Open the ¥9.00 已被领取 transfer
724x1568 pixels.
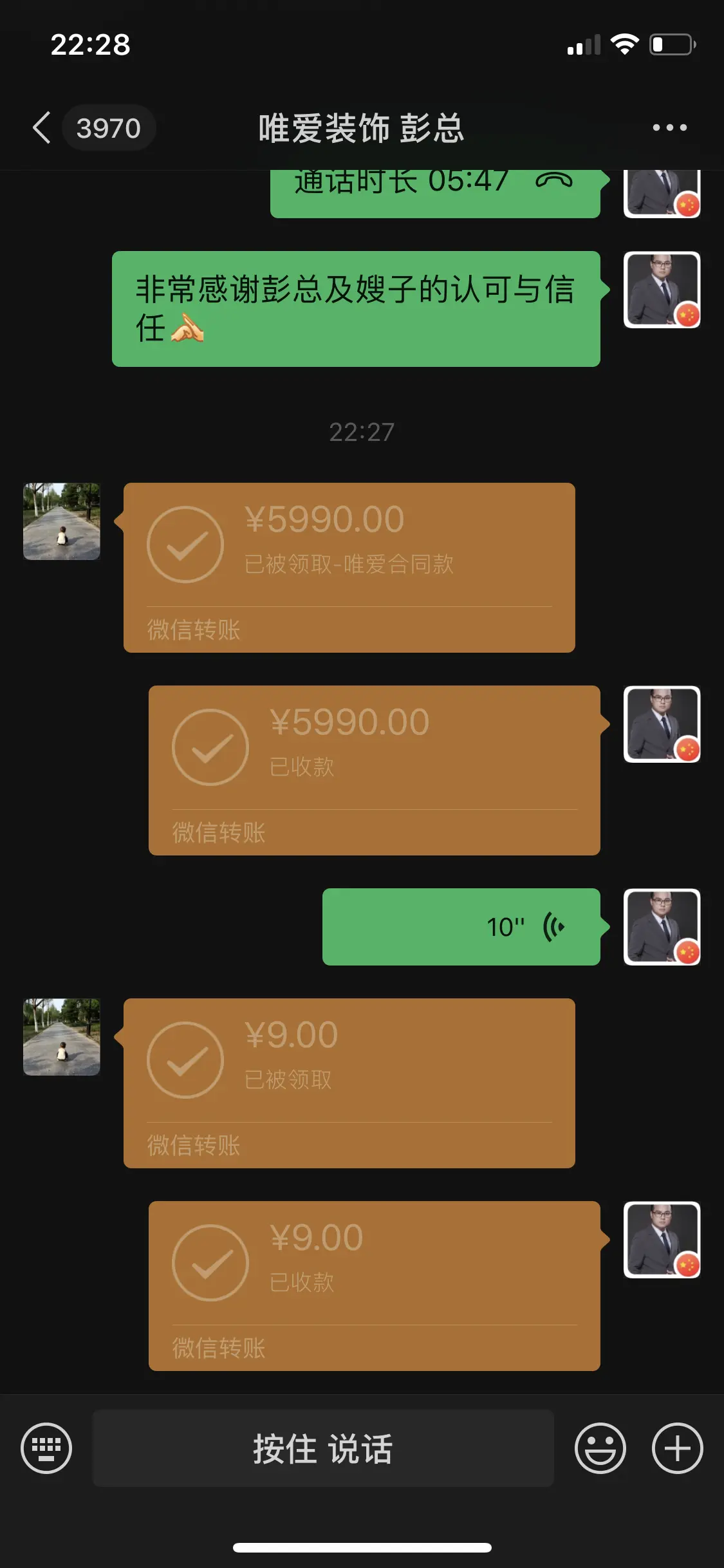pos(349,1083)
